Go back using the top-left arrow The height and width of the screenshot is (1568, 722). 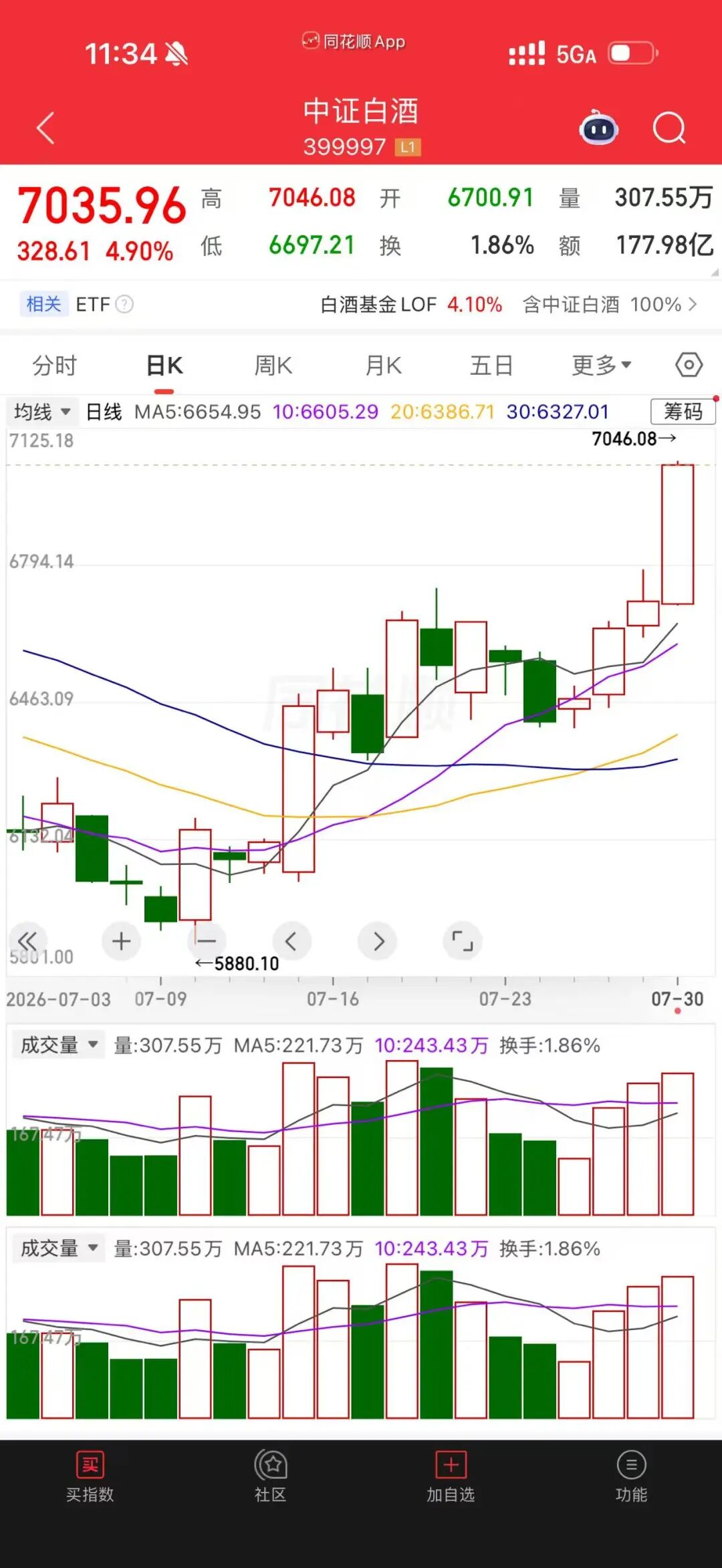click(x=45, y=128)
